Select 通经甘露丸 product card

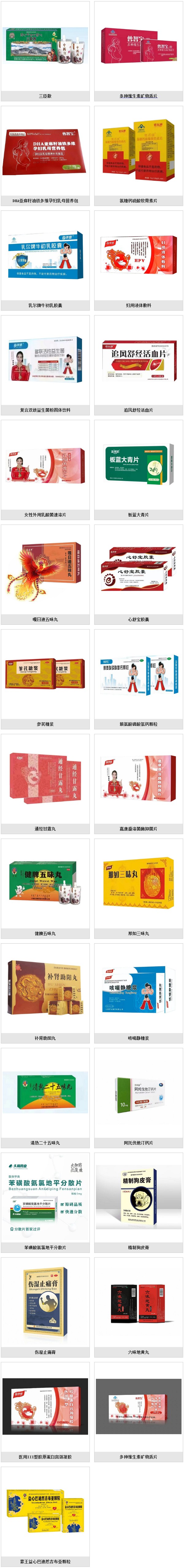click(x=46, y=778)
